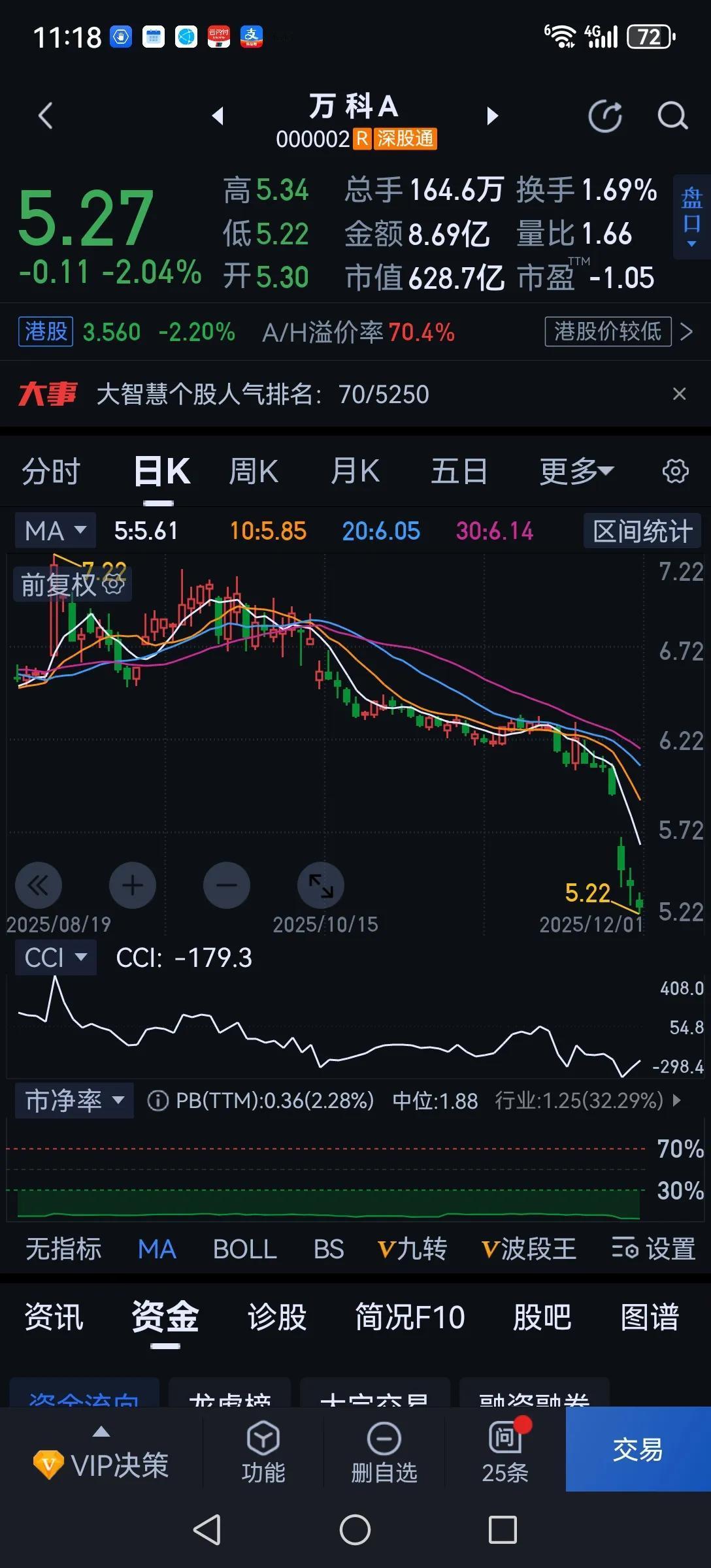This screenshot has width=711, height=1568.
Task: Enable the BOLL indicator
Action: tap(244, 1249)
